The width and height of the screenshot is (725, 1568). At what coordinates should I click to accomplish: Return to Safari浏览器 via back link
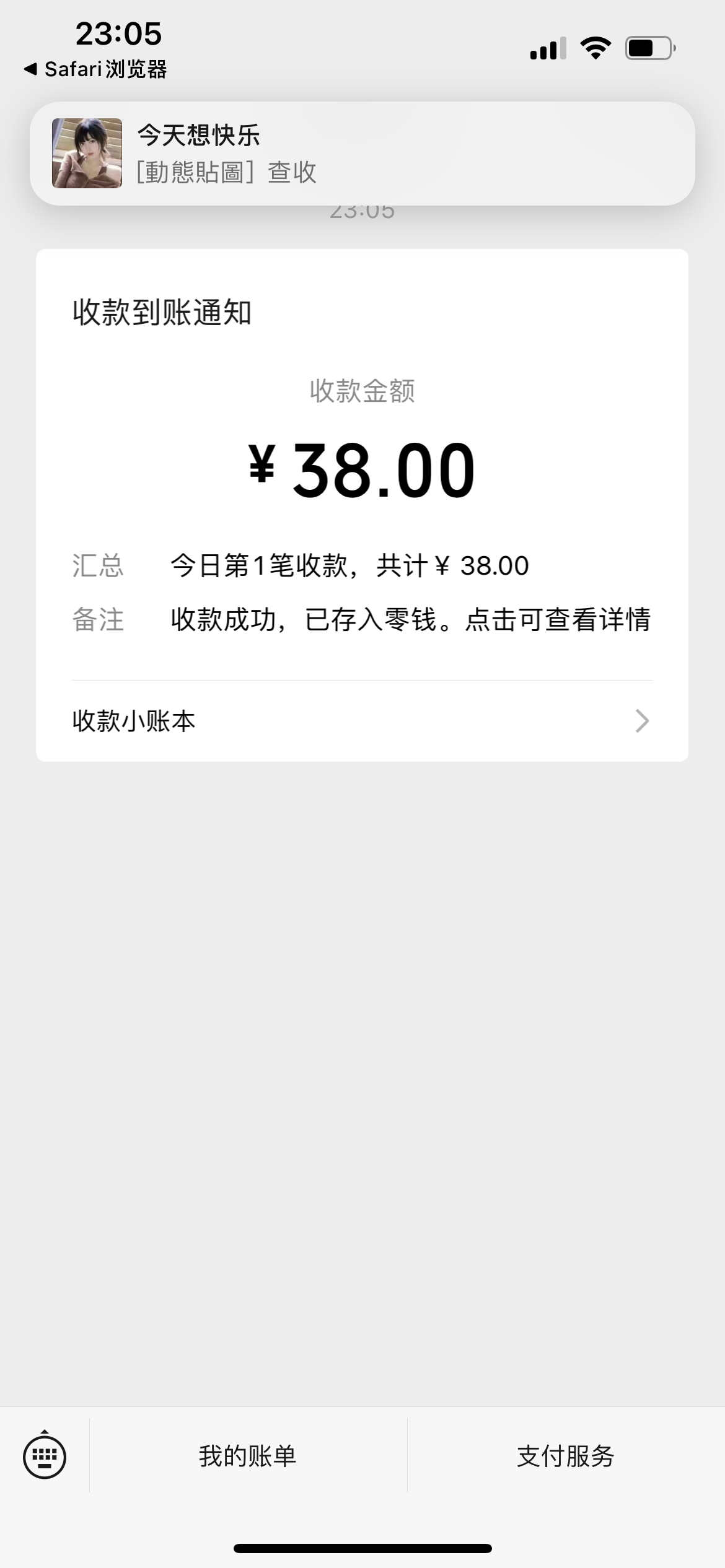coord(96,69)
